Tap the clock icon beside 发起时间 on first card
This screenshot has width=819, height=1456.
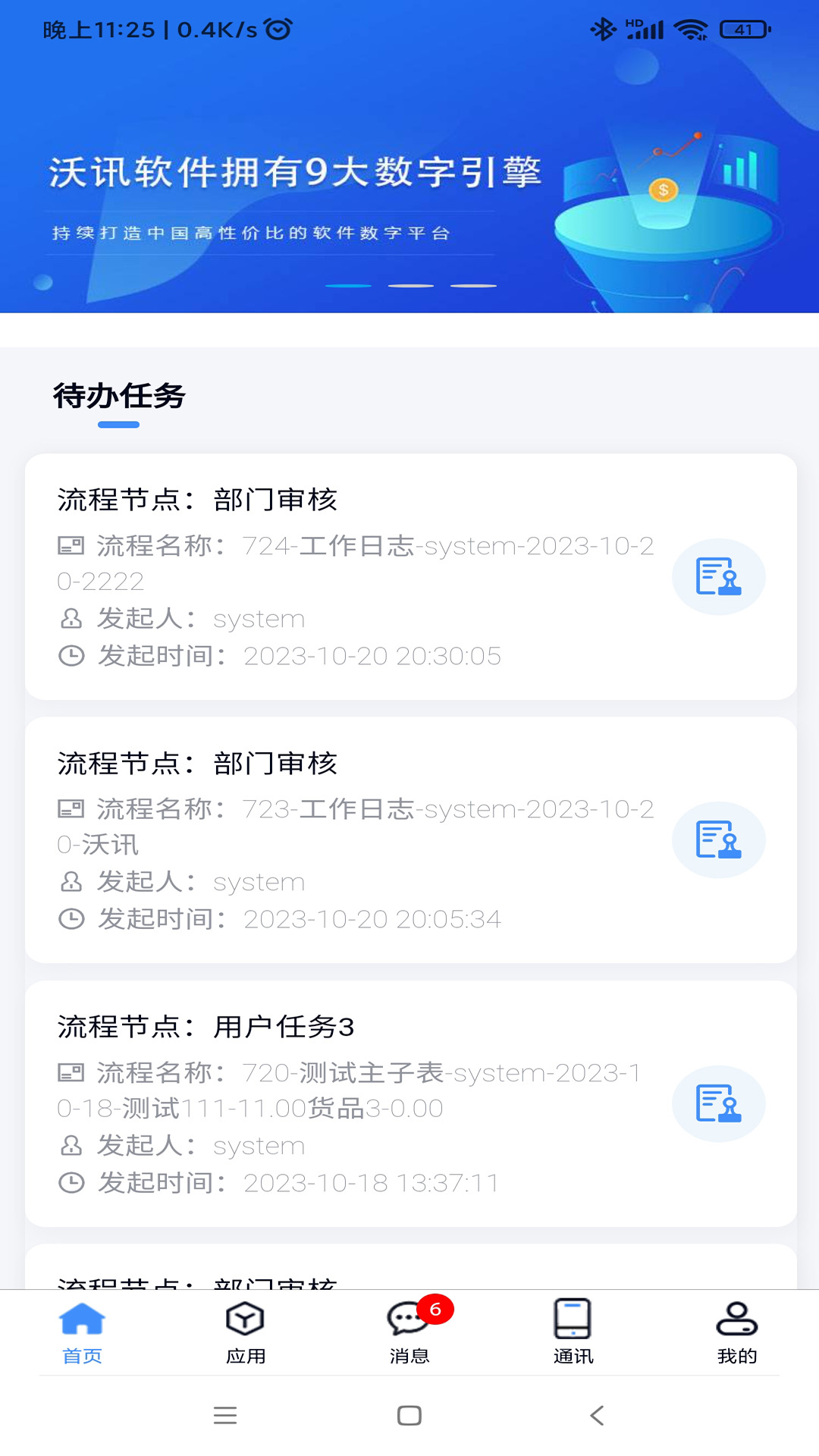point(71,657)
